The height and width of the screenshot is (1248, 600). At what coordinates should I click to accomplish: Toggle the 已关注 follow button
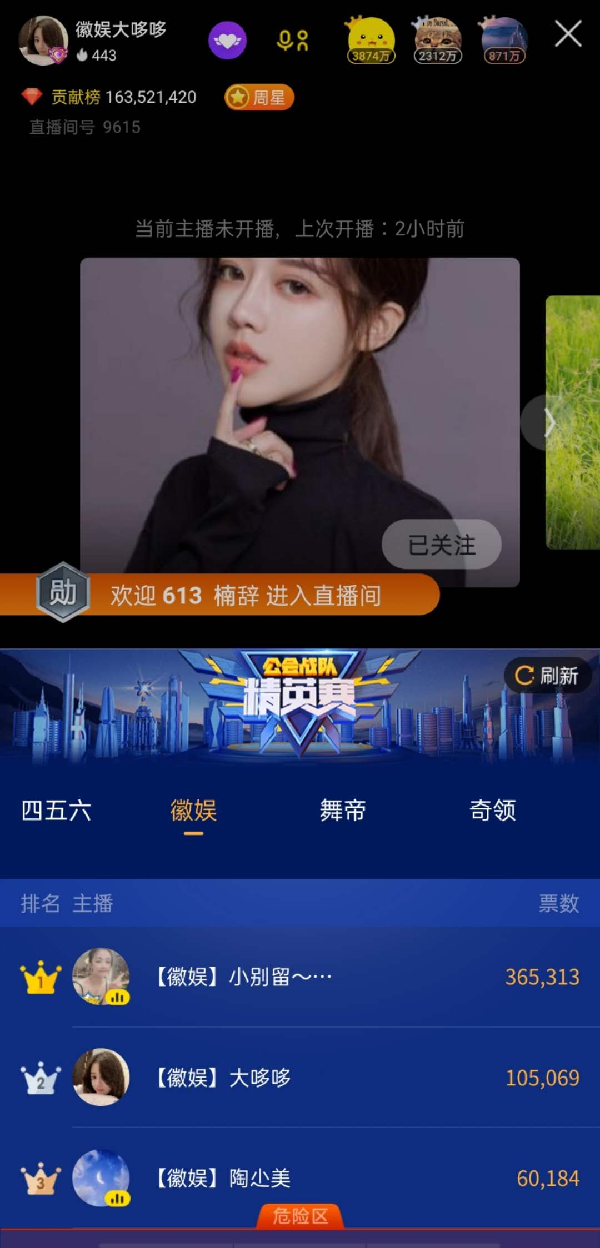(441, 545)
